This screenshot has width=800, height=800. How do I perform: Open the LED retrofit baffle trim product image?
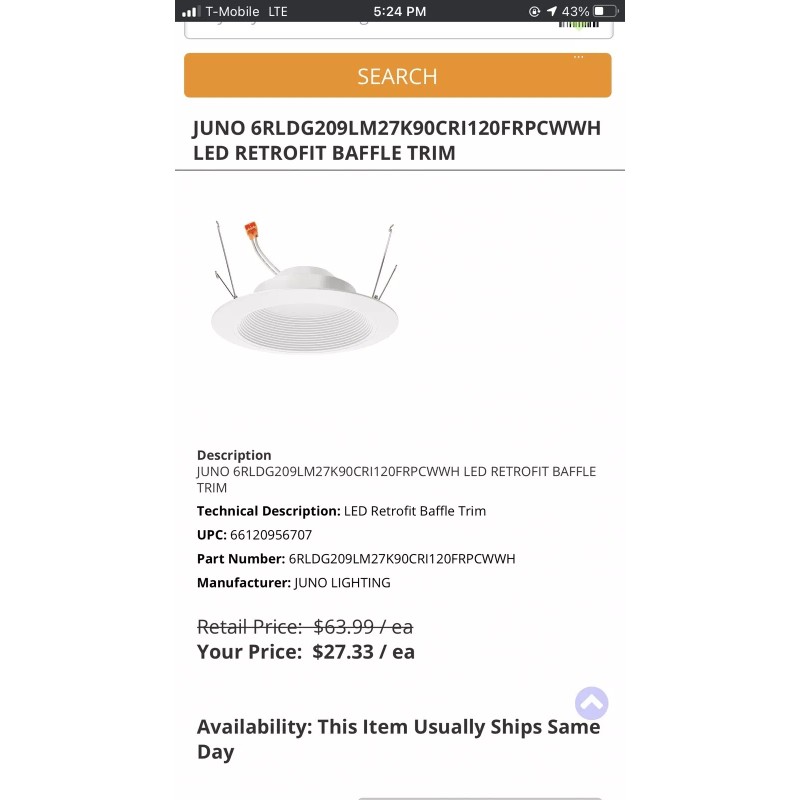[305, 292]
